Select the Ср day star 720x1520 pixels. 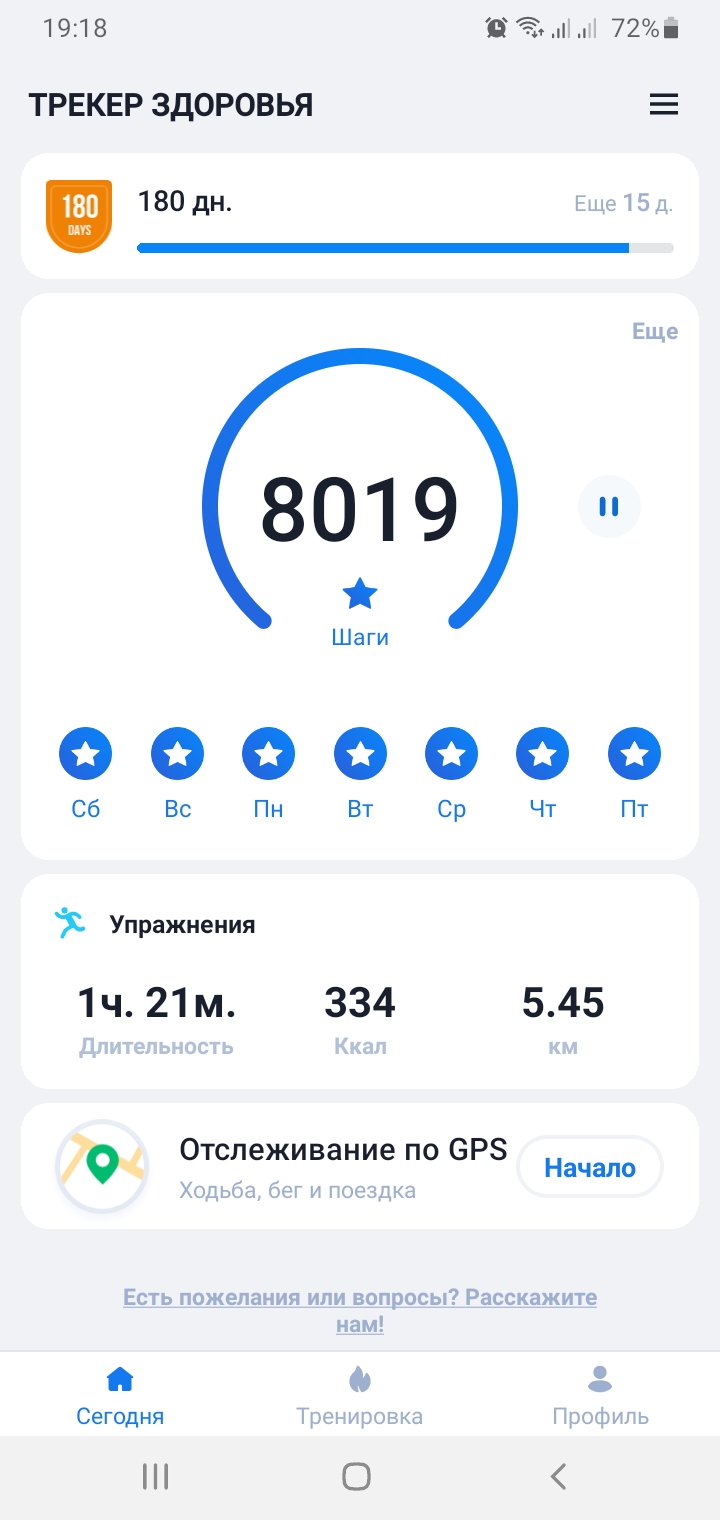coord(452,754)
